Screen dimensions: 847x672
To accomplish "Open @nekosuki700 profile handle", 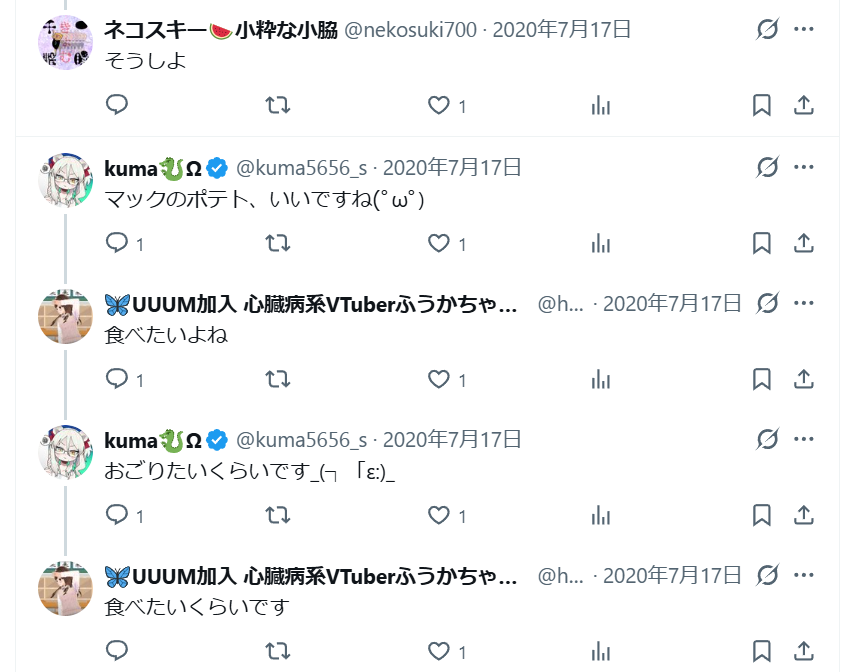I will pos(411,30).
